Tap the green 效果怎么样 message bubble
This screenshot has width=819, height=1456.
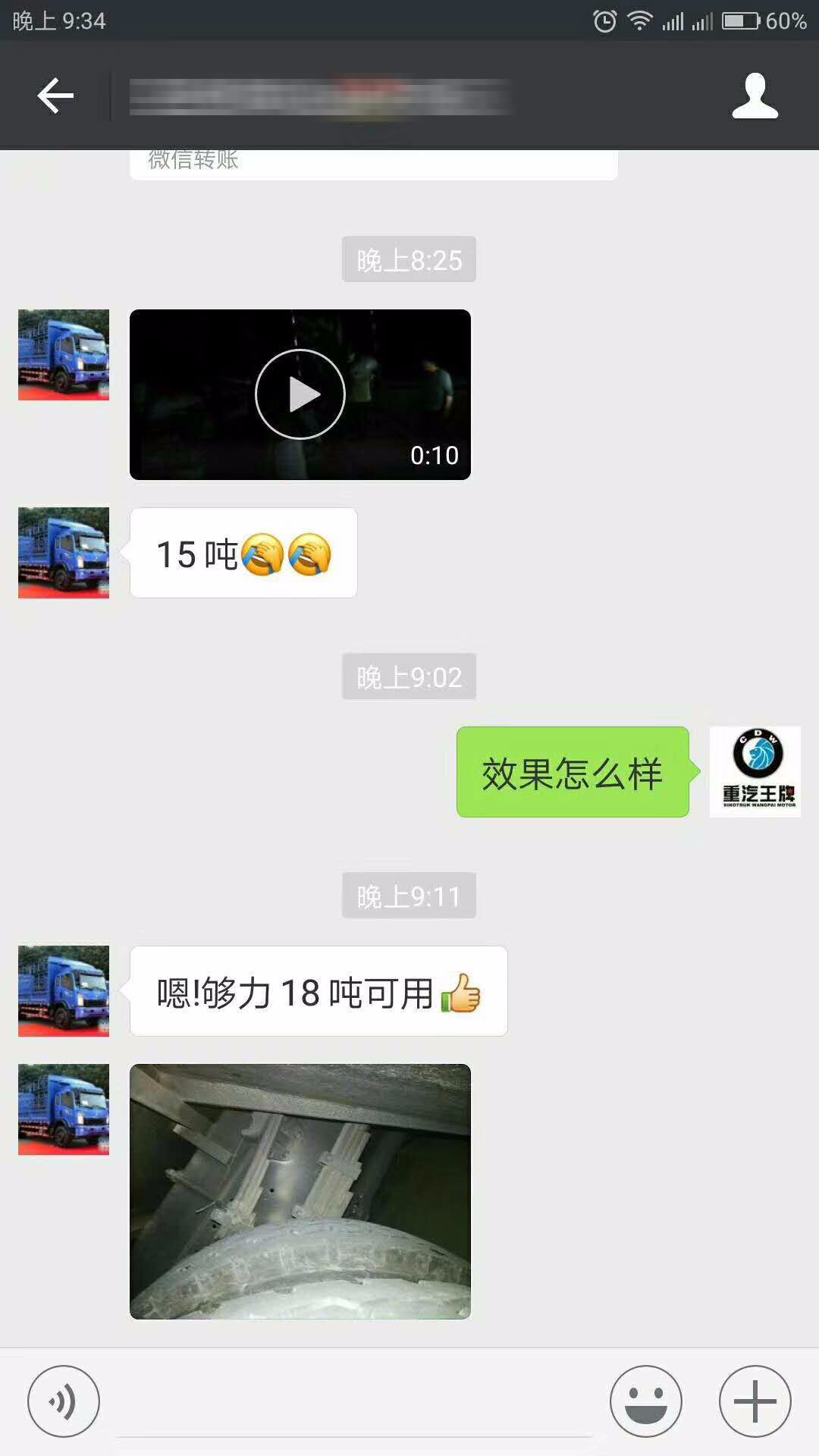[x=572, y=773]
